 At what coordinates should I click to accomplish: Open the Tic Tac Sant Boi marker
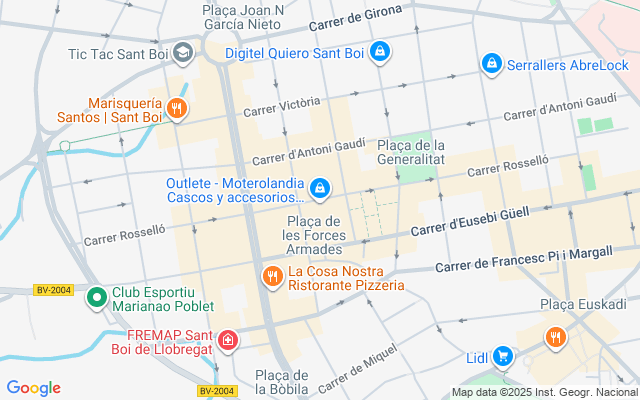182,51
